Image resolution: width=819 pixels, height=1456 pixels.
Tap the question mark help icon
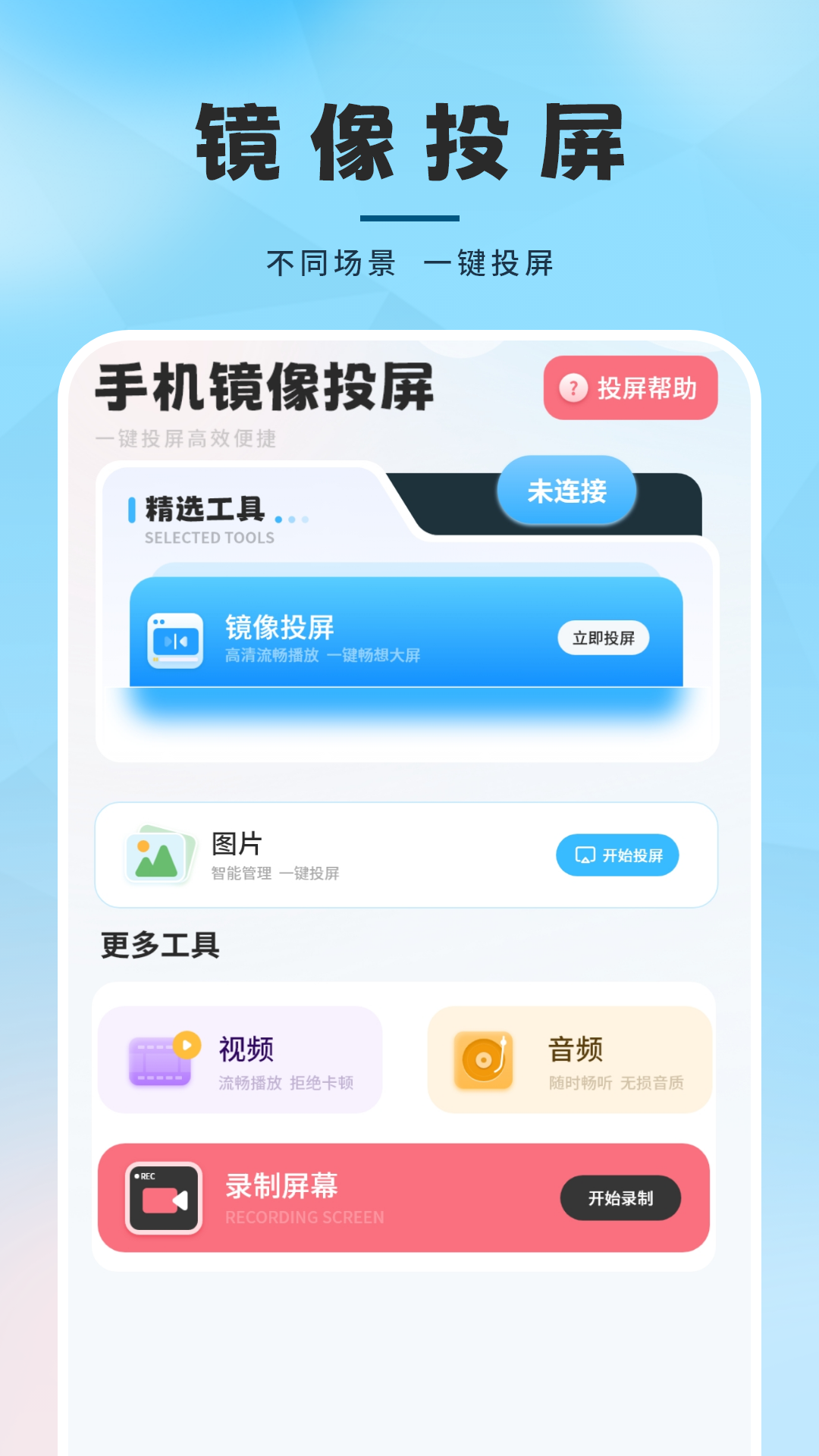[573, 389]
